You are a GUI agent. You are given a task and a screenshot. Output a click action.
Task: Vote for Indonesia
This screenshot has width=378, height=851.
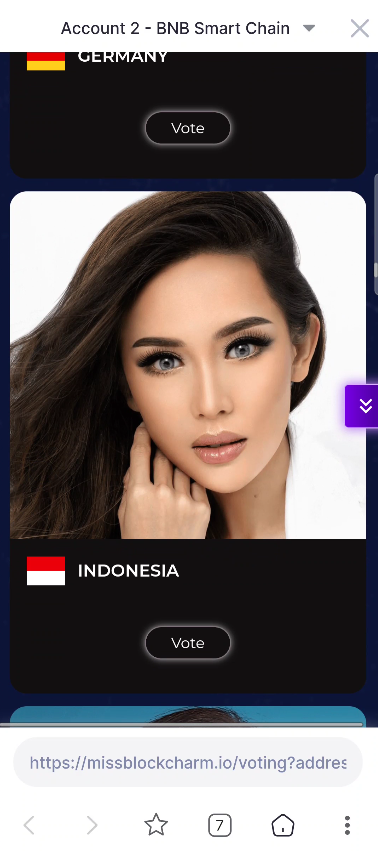(x=188, y=643)
